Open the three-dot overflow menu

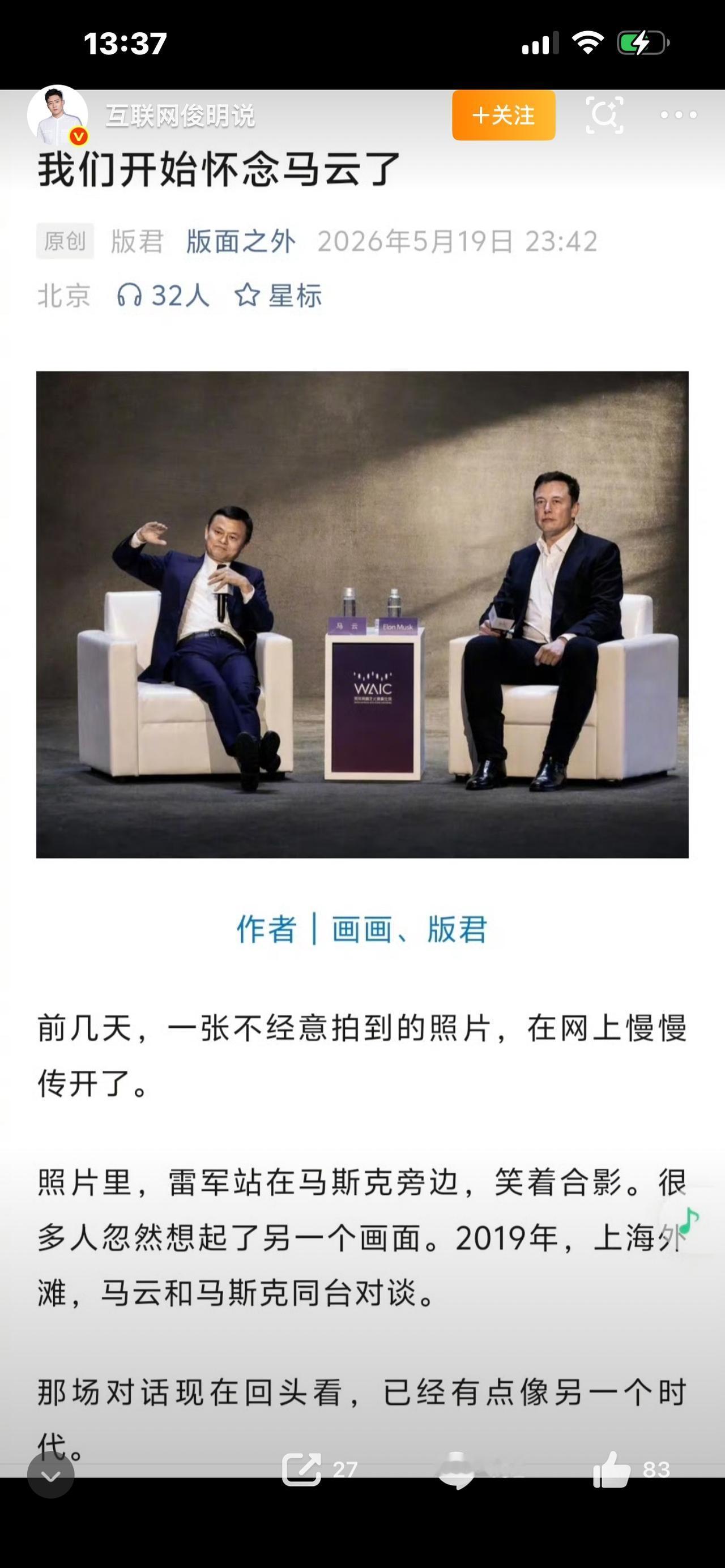(x=679, y=115)
